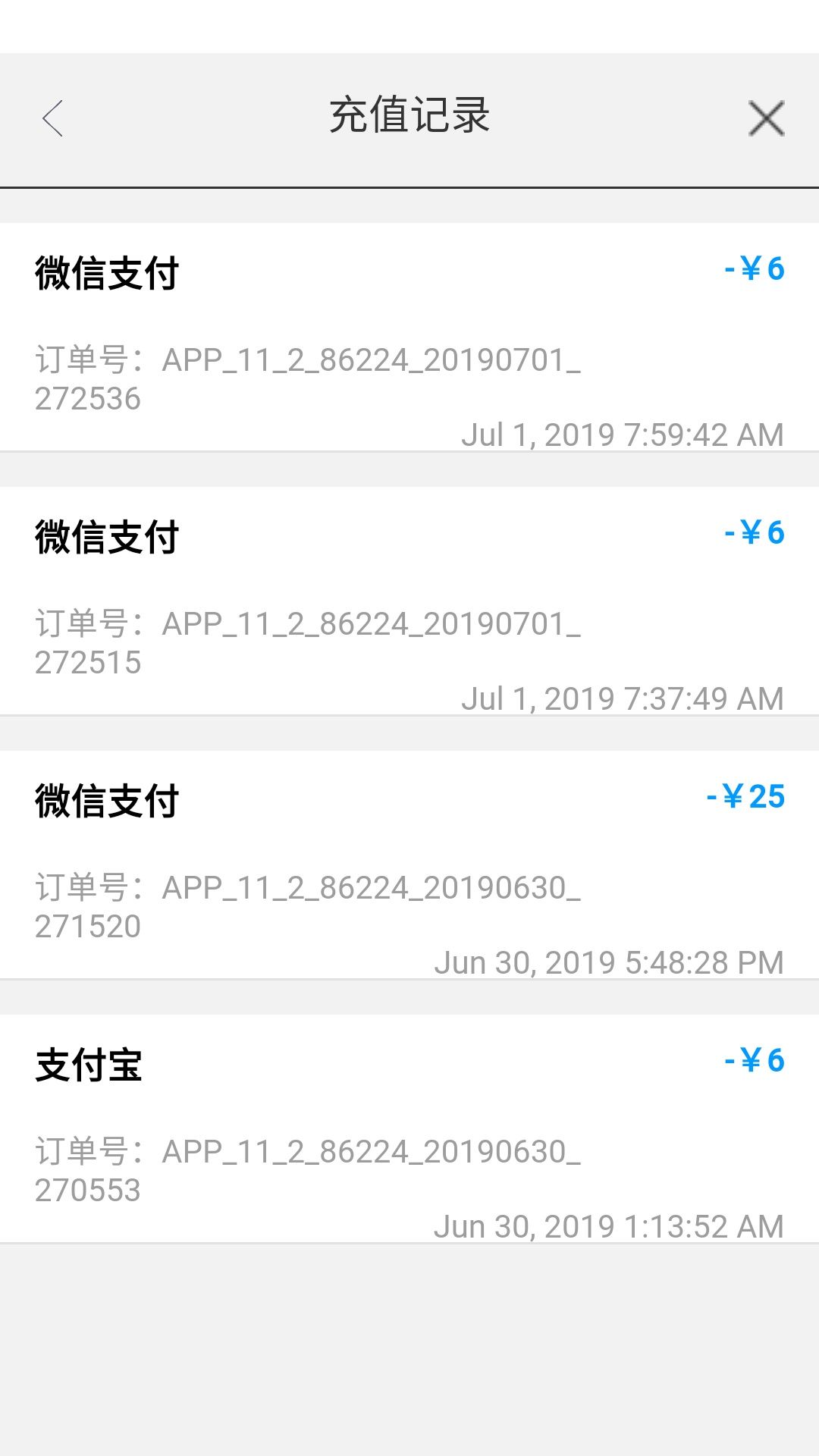This screenshot has height=1456, width=819.
Task: Tap the back arrow icon
Action: click(x=53, y=119)
